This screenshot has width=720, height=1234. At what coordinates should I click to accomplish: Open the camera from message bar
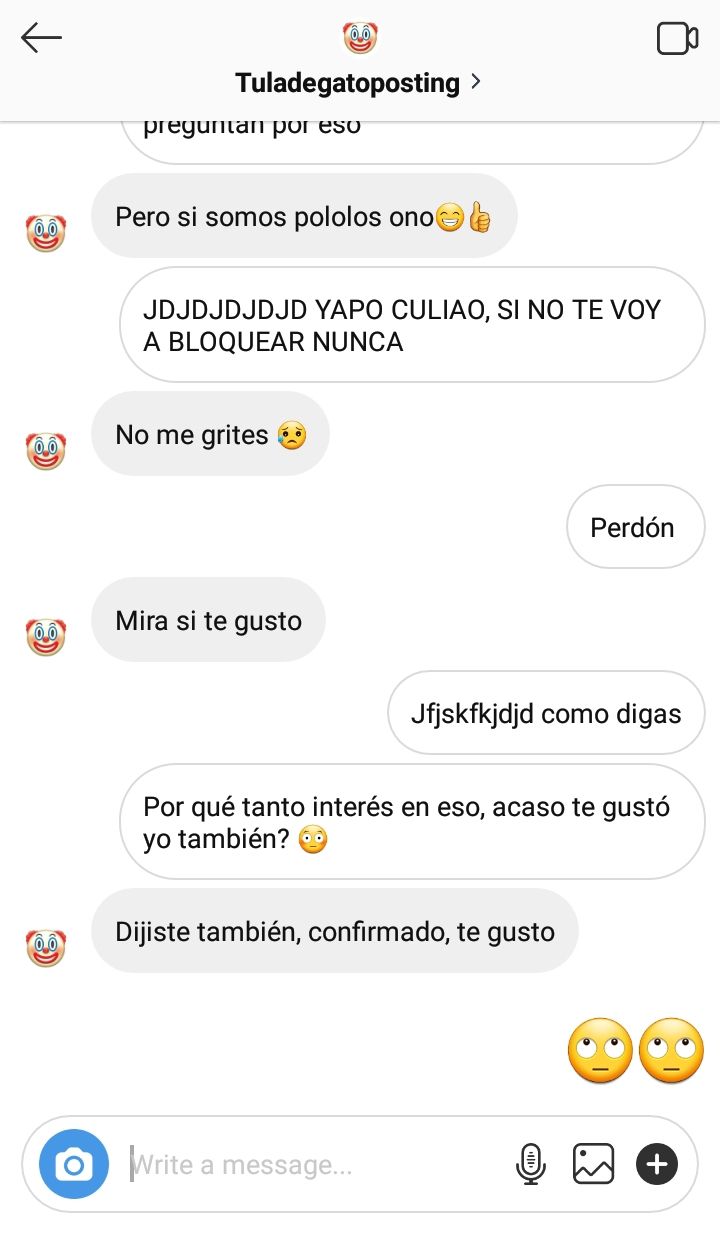(x=74, y=1164)
